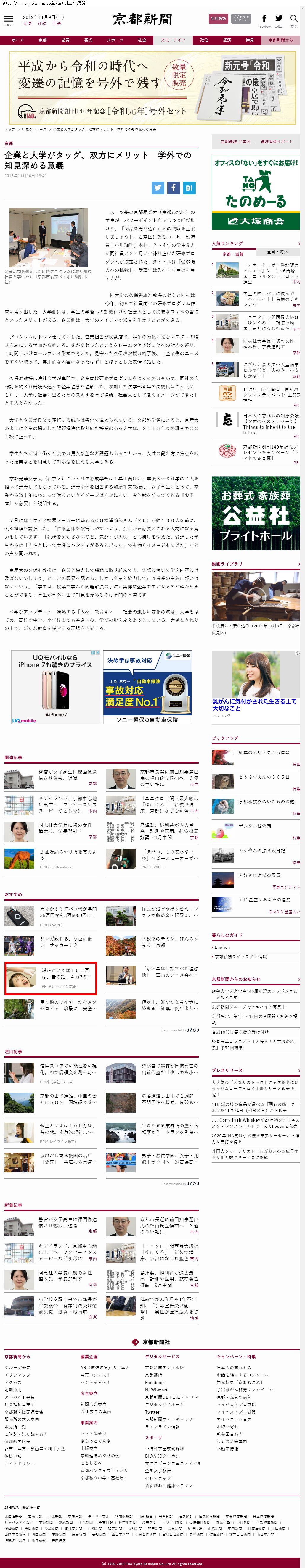Share the article on Facebook
The height and width of the screenshot is (1568, 305).
point(174,188)
